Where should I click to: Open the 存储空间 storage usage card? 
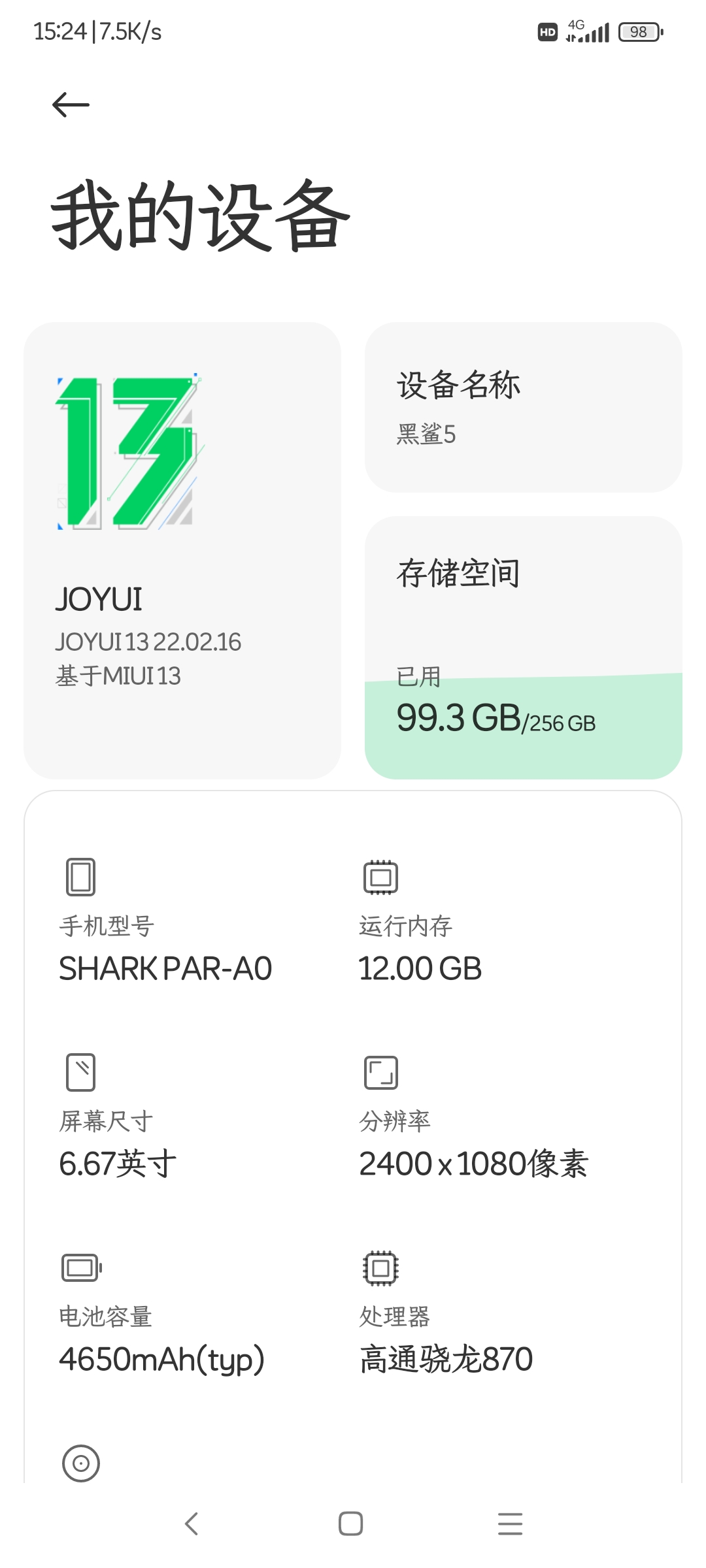523,647
